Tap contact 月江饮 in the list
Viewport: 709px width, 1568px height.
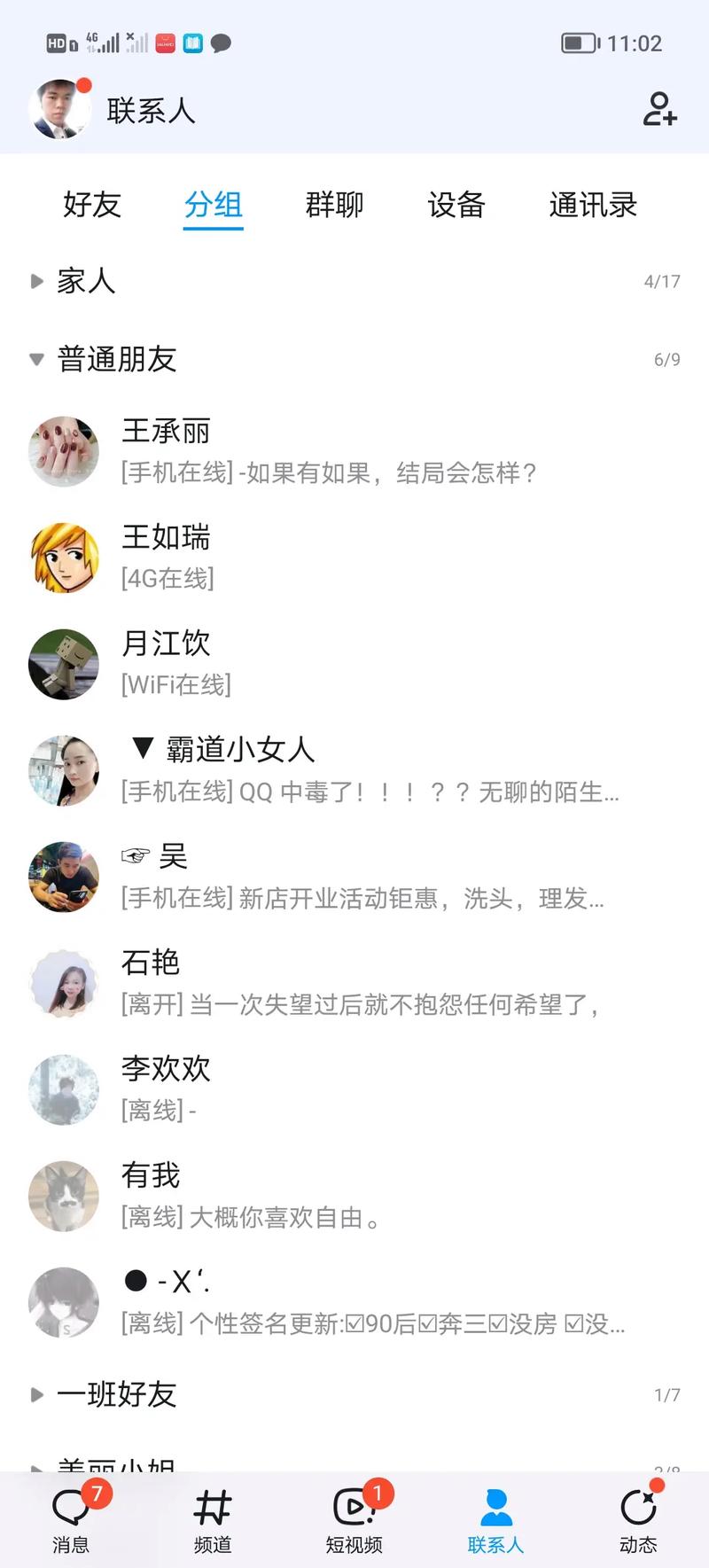tap(354, 663)
